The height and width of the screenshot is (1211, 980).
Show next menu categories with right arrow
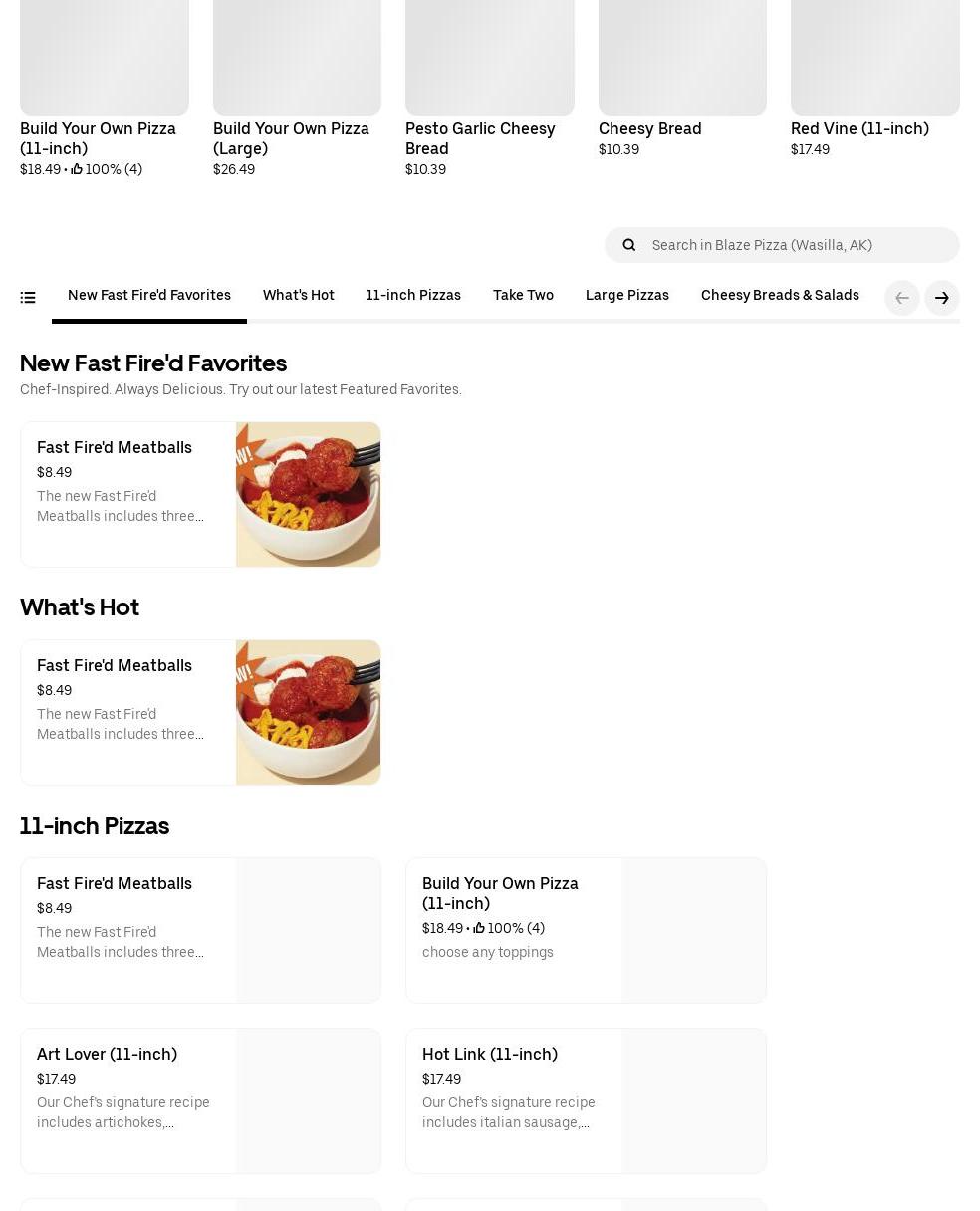click(941, 298)
